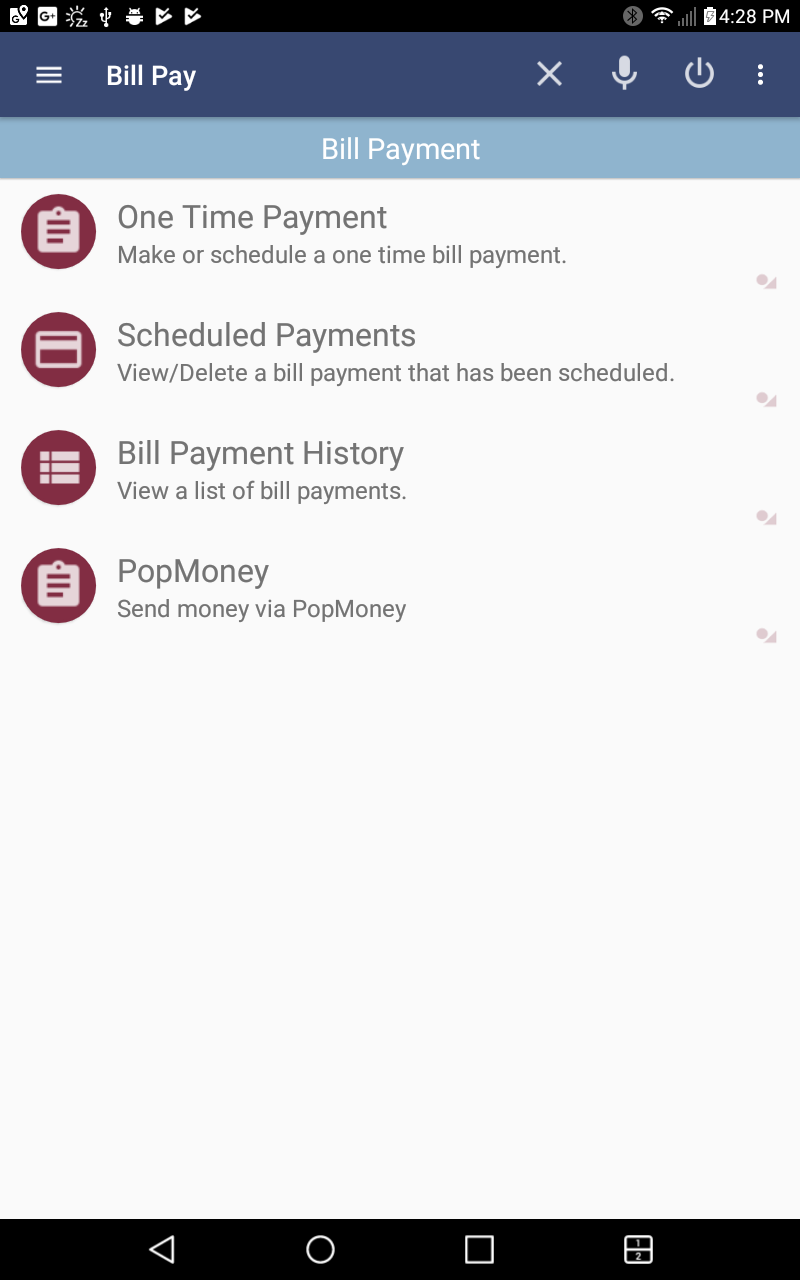This screenshot has height=1280, width=800.
Task: Tap the power/logout icon in toolbar
Action: click(x=699, y=73)
